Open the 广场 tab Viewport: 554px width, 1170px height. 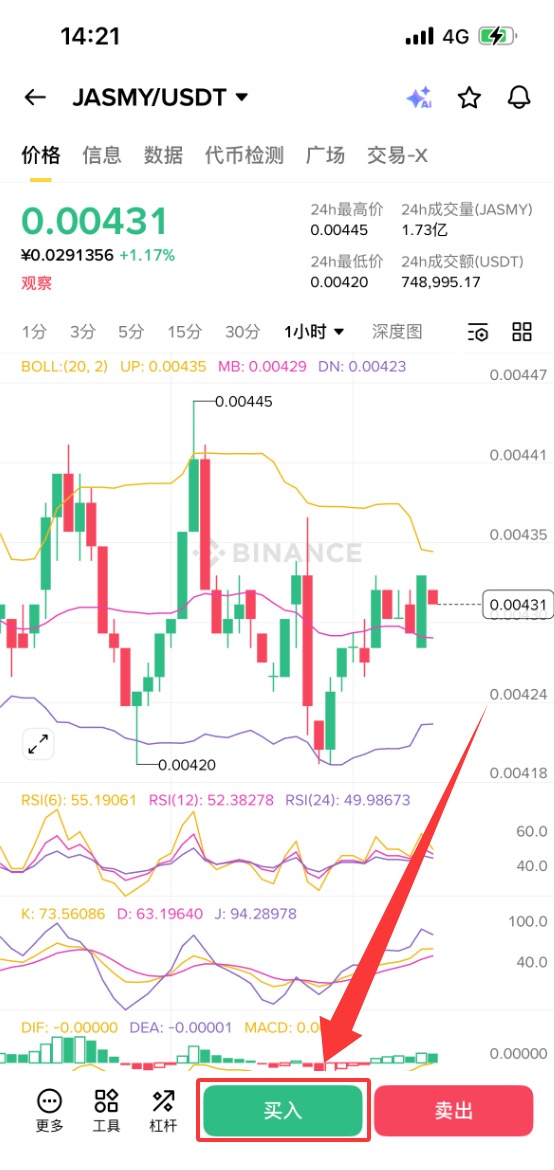coord(326,155)
